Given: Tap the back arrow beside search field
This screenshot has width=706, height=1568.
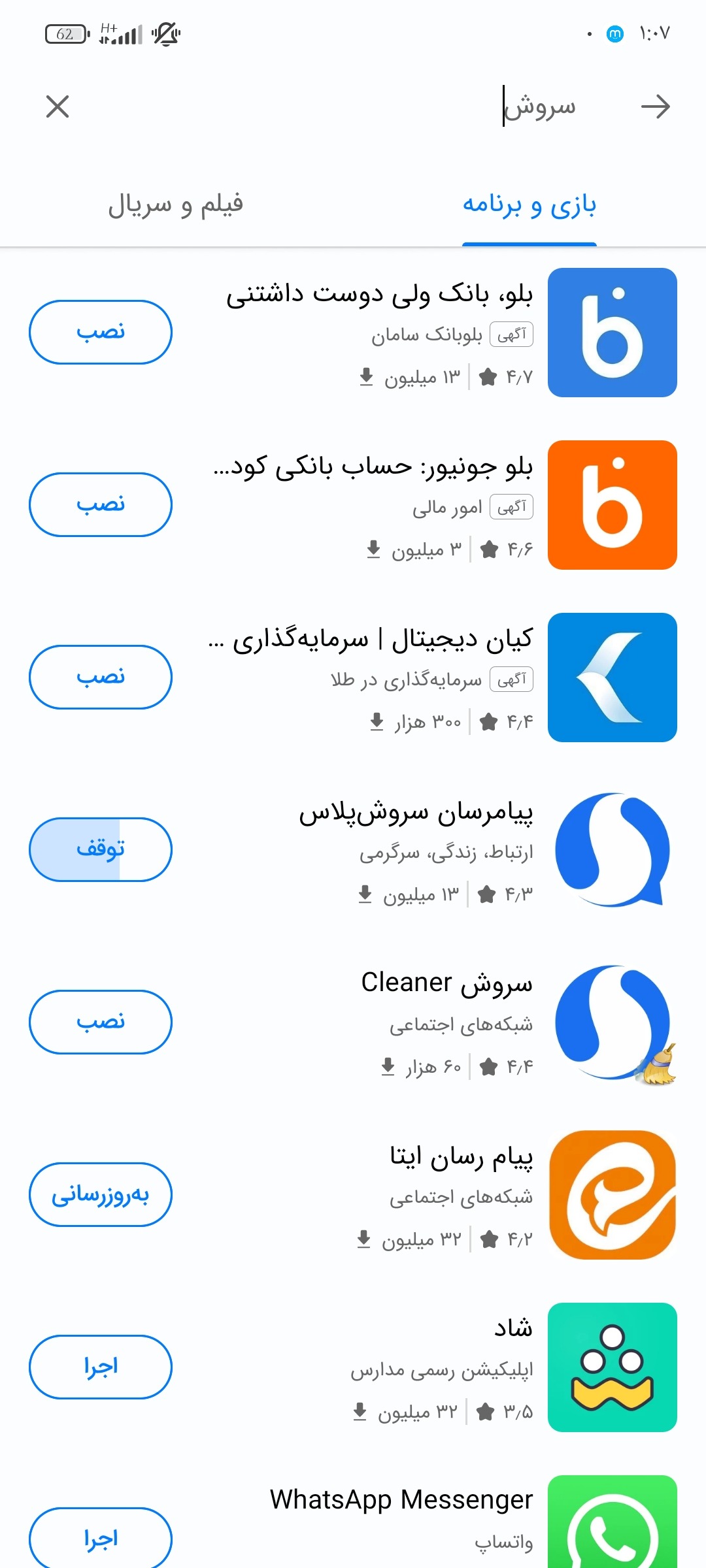Looking at the screenshot, I should click(x=655, y=106).
